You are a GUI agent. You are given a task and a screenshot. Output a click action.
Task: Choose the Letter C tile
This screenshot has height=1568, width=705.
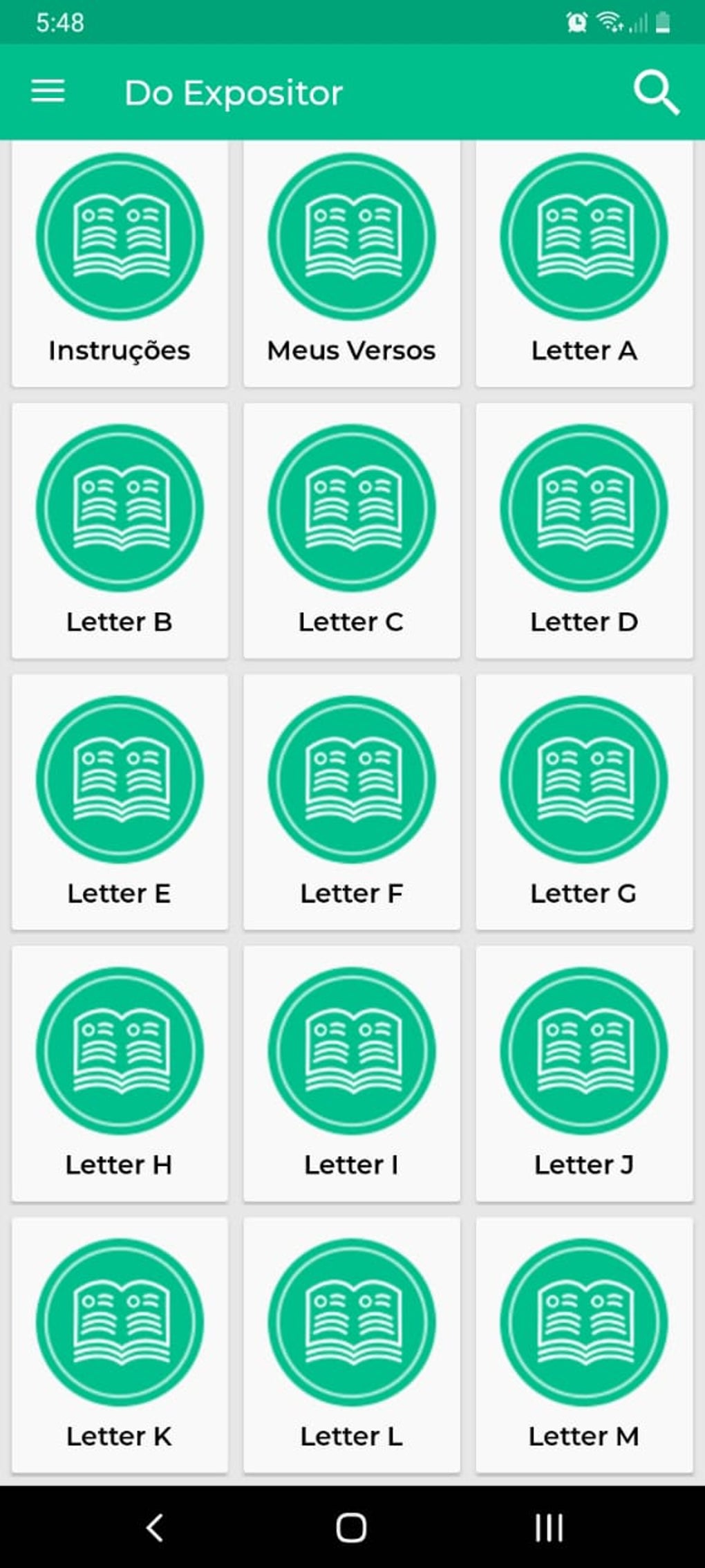[352, 531]
